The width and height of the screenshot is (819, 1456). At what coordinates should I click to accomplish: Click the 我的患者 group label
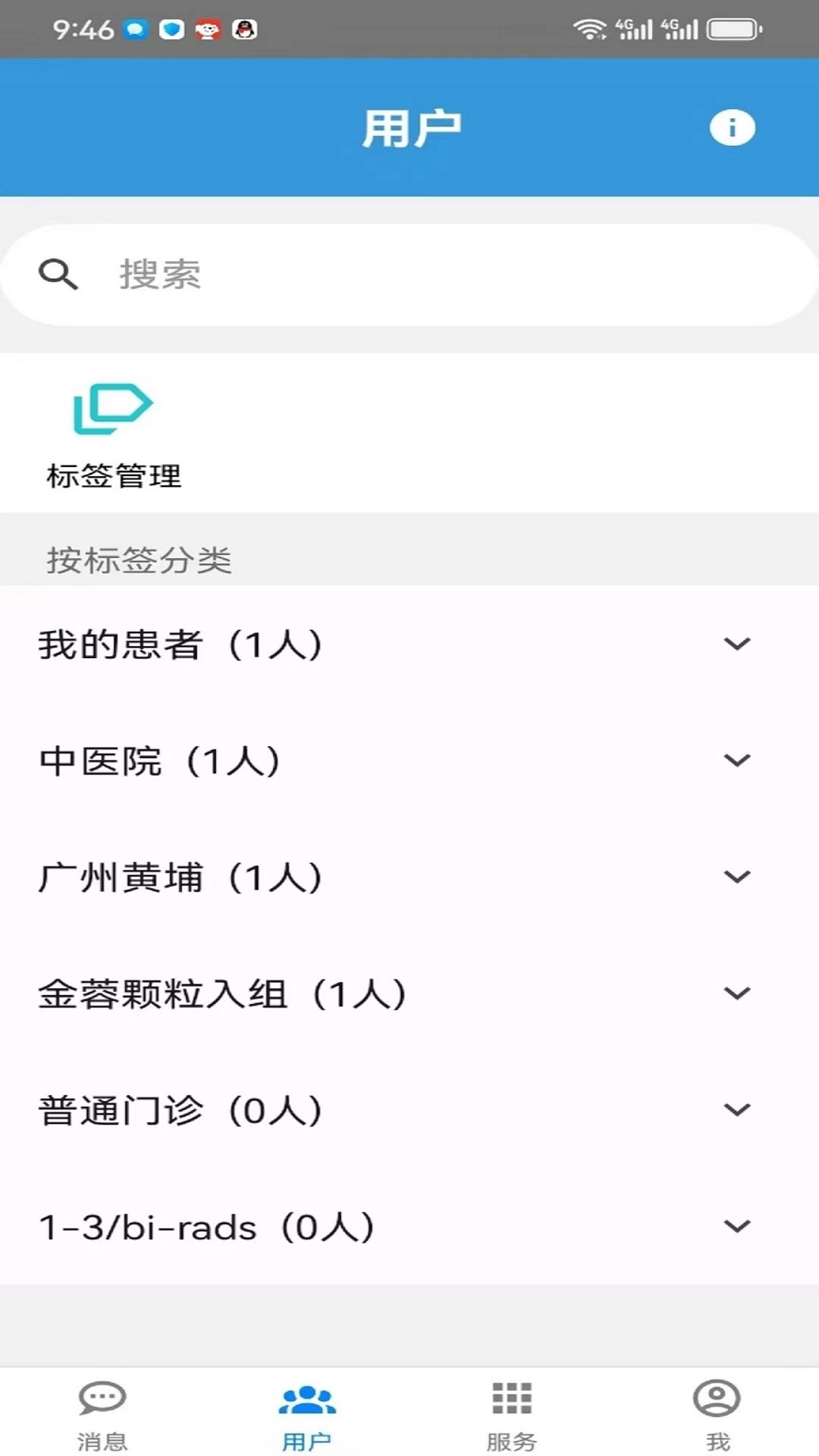pos(180,645)
